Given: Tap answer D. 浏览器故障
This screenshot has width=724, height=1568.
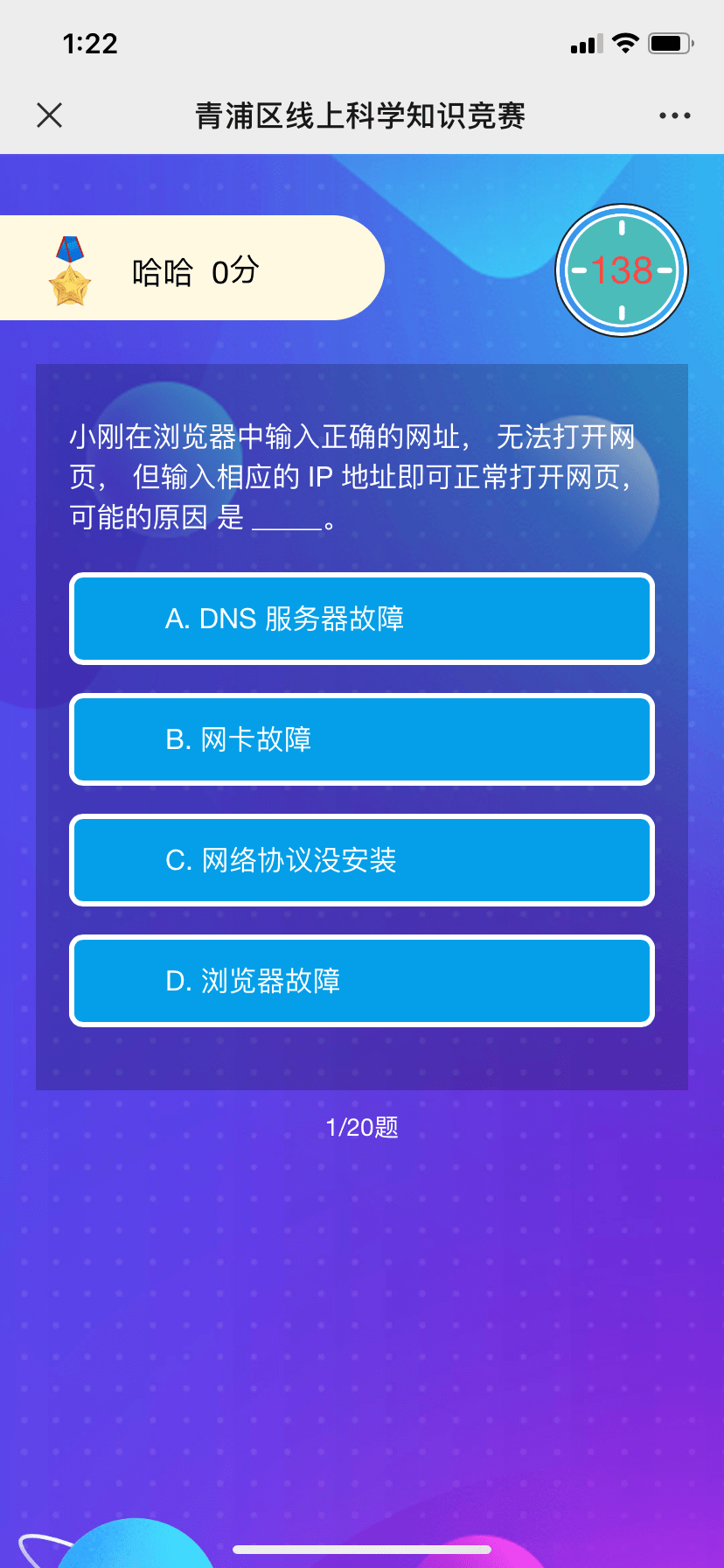Looking at the screenshot, I should pyautogui.click(x=362, y=981).
